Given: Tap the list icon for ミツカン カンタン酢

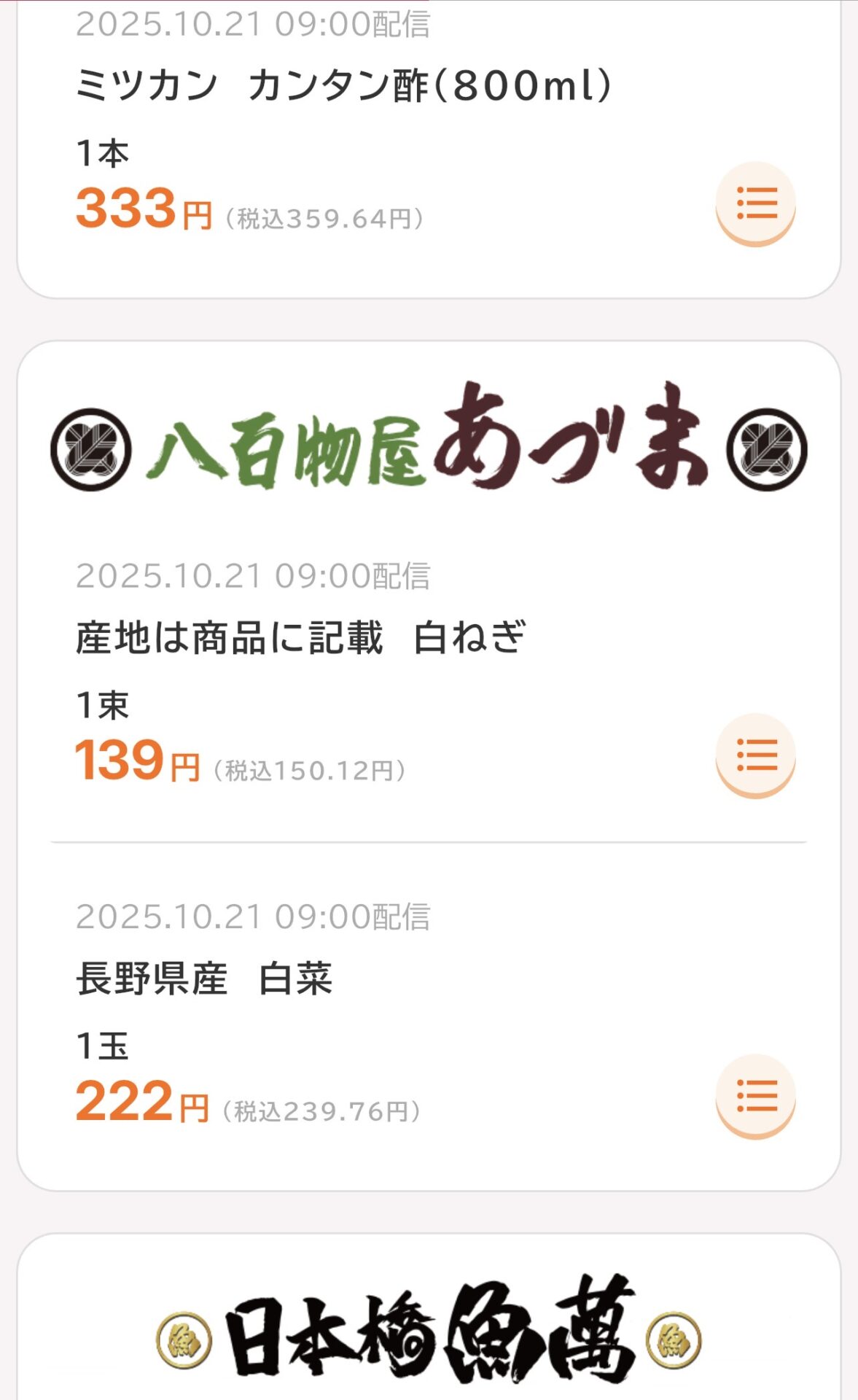Looking at the screenshot, I should [755, 203].
